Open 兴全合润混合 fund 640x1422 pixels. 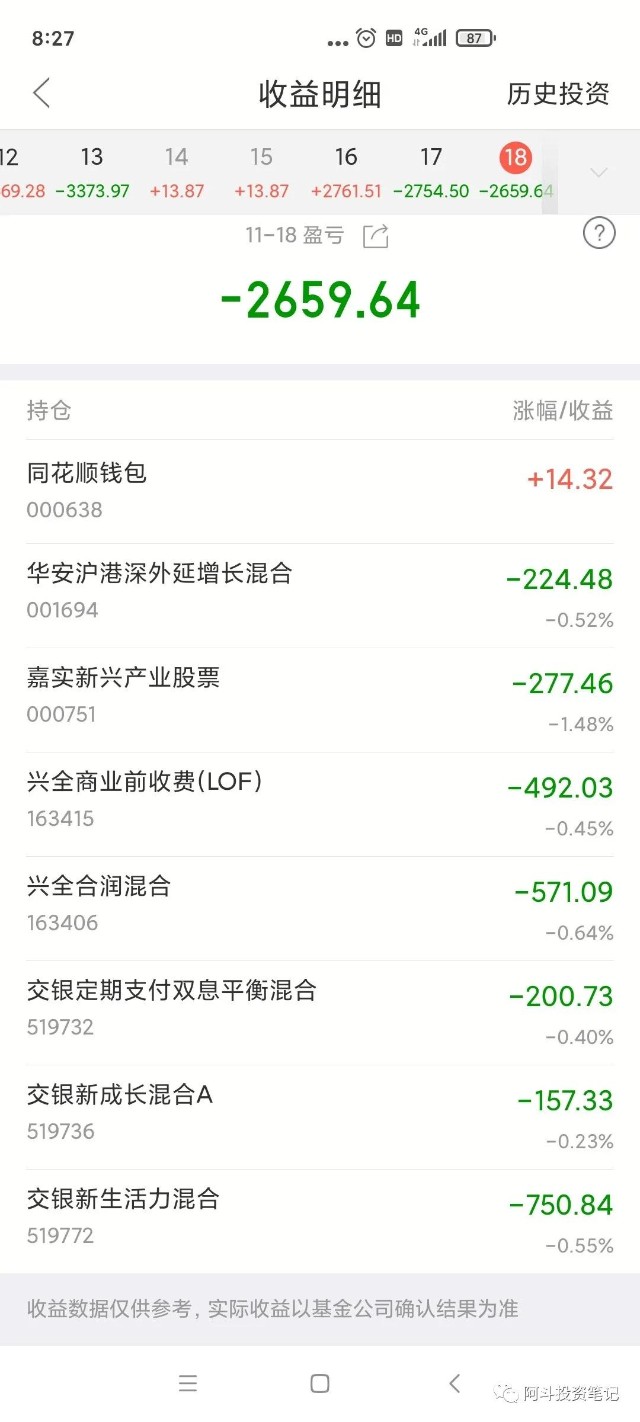[320, 908]
